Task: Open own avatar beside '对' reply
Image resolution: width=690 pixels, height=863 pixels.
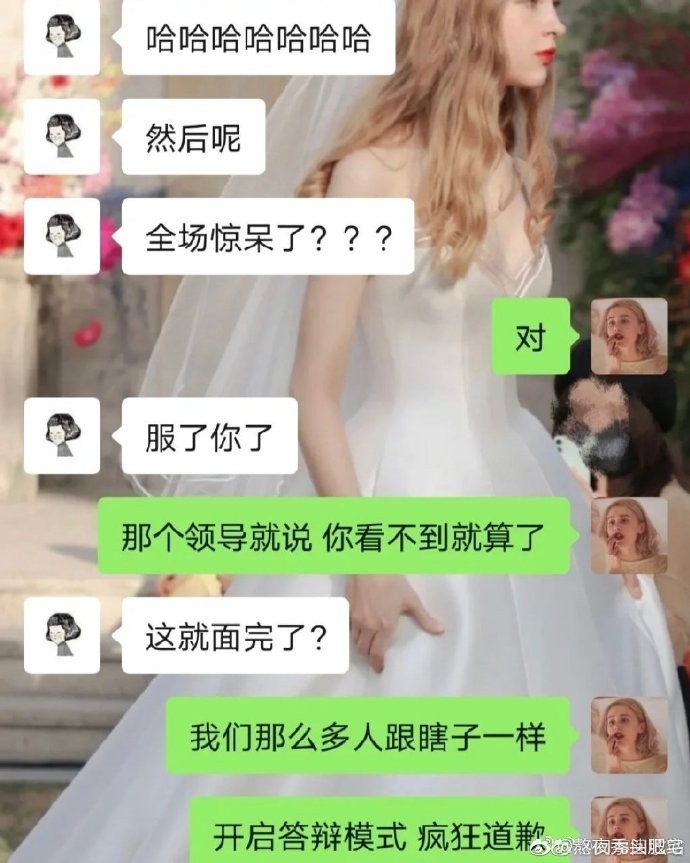Action: click(x=629, y=336)
